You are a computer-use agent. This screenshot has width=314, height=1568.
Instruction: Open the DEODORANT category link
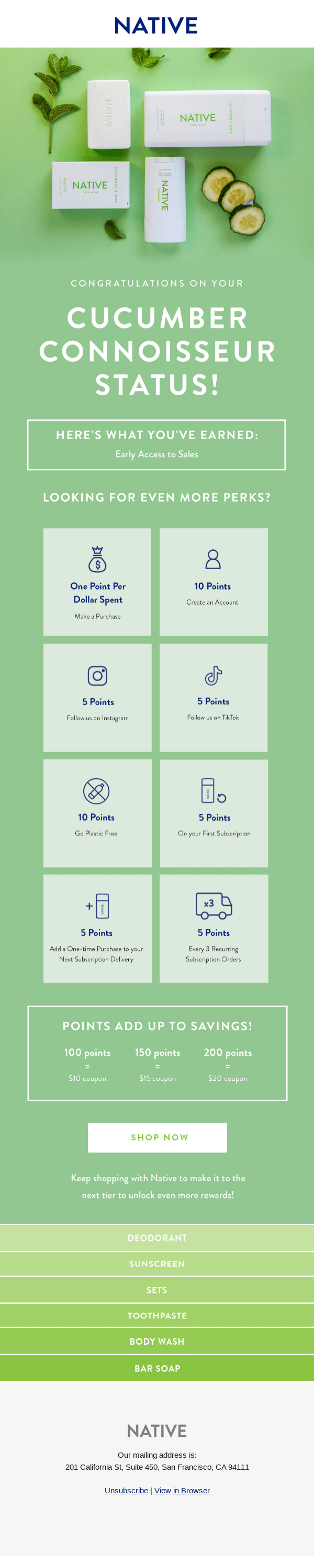156,1238
